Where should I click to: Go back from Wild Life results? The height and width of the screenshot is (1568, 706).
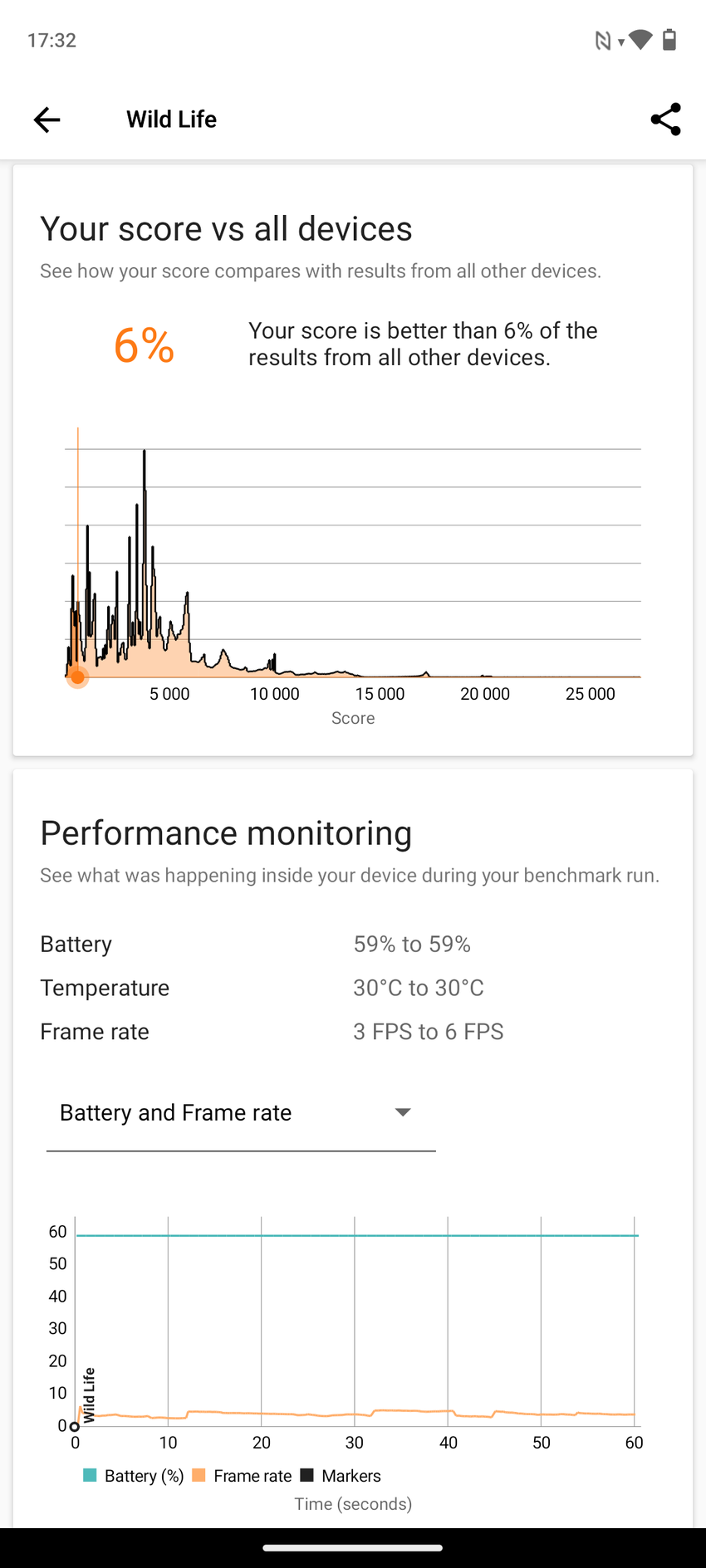click(47, 120)
